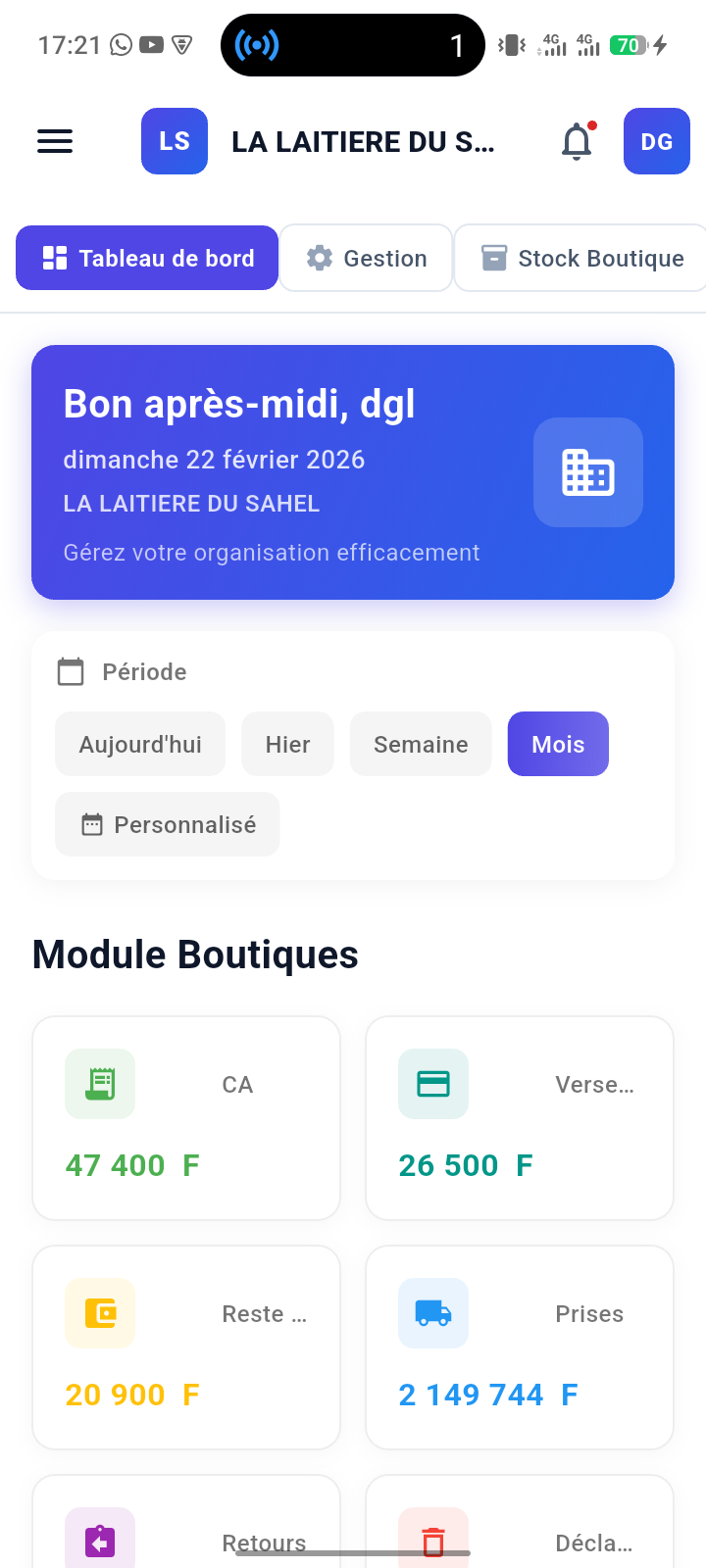Select the blue truck icon on Prises card
This screenshot has width=706, height=1568.
(x=432, y=1313)
